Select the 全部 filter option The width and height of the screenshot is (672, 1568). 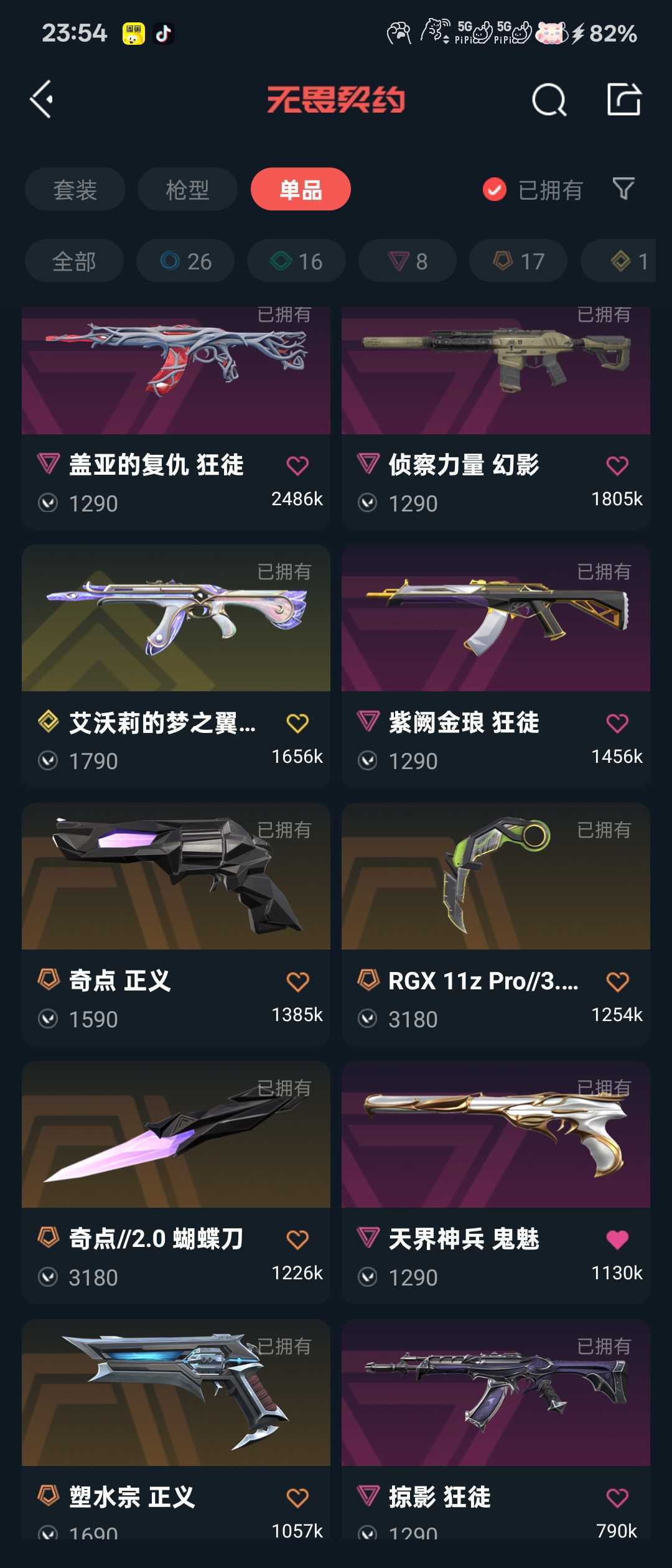click(x=73, y=261)
